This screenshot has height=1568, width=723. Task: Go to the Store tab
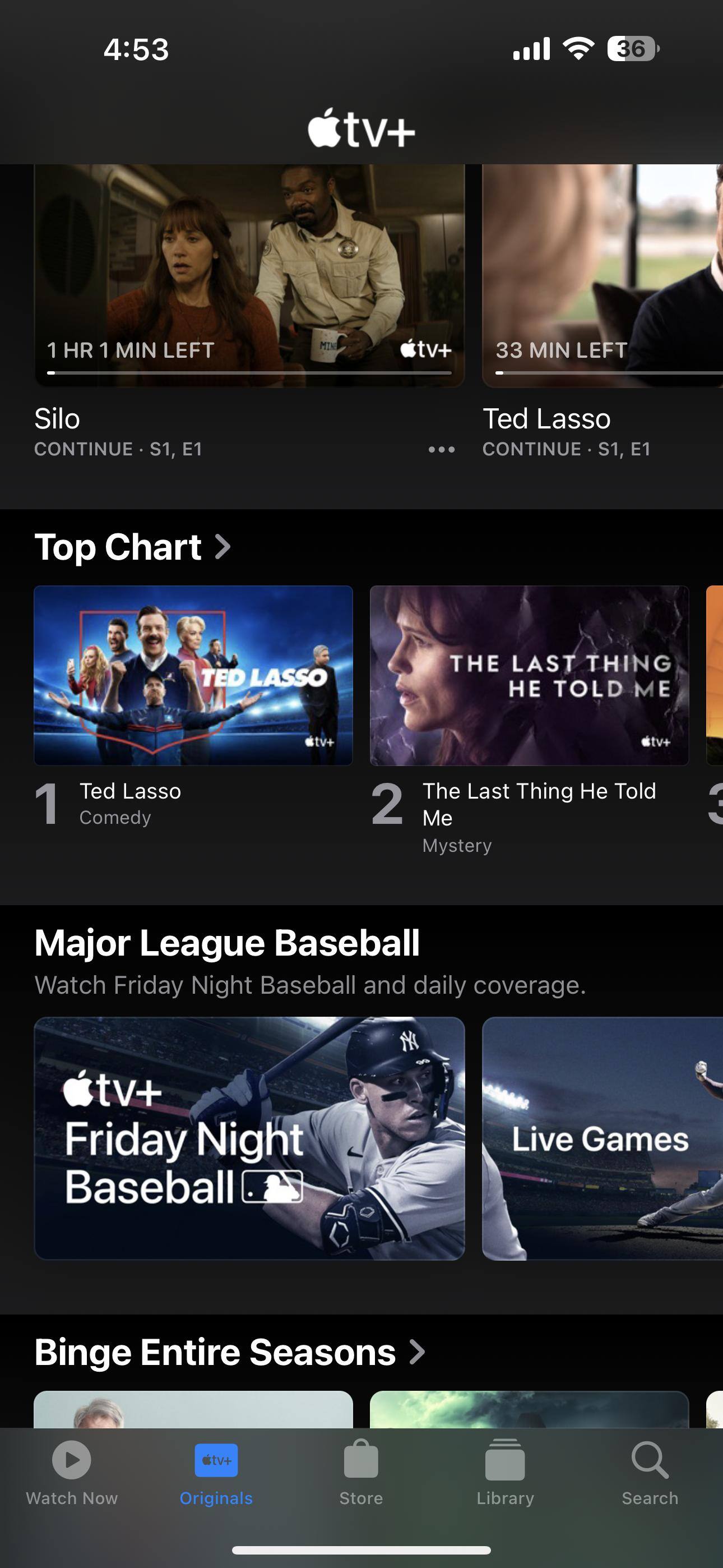(361, 1472)
